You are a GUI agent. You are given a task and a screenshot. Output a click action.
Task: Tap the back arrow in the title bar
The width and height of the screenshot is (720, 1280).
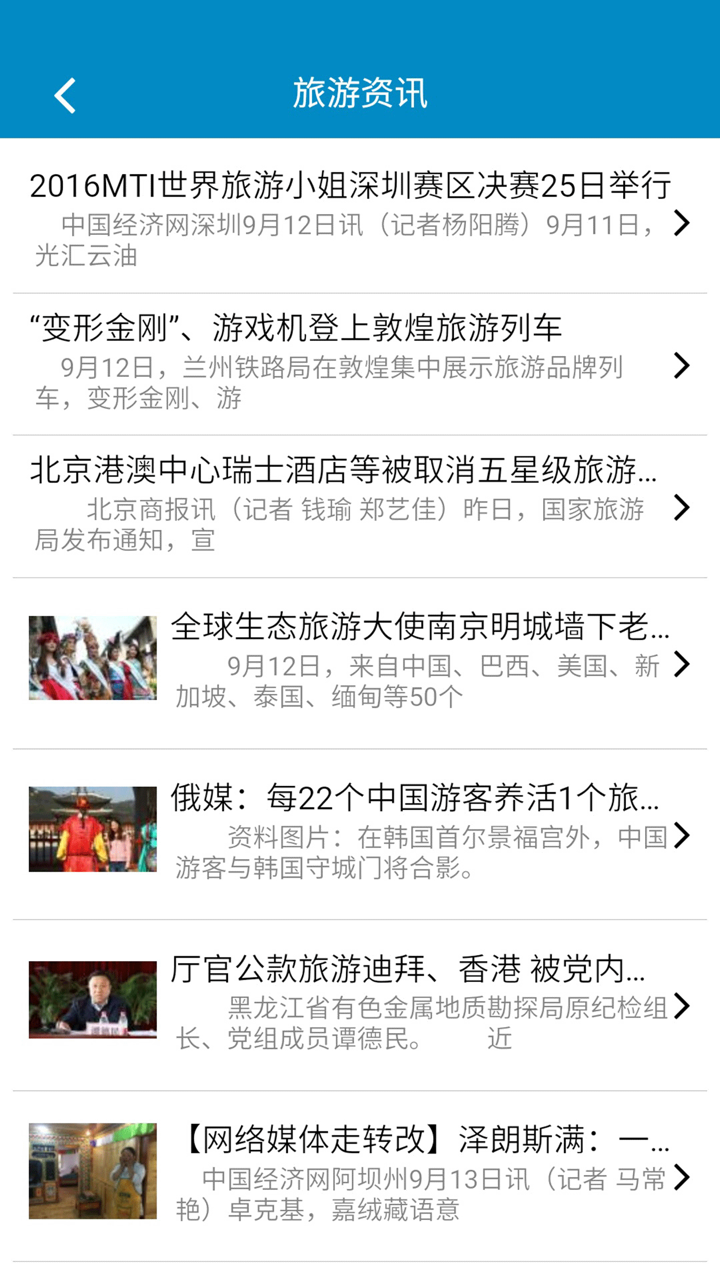[x=64, y=95]
